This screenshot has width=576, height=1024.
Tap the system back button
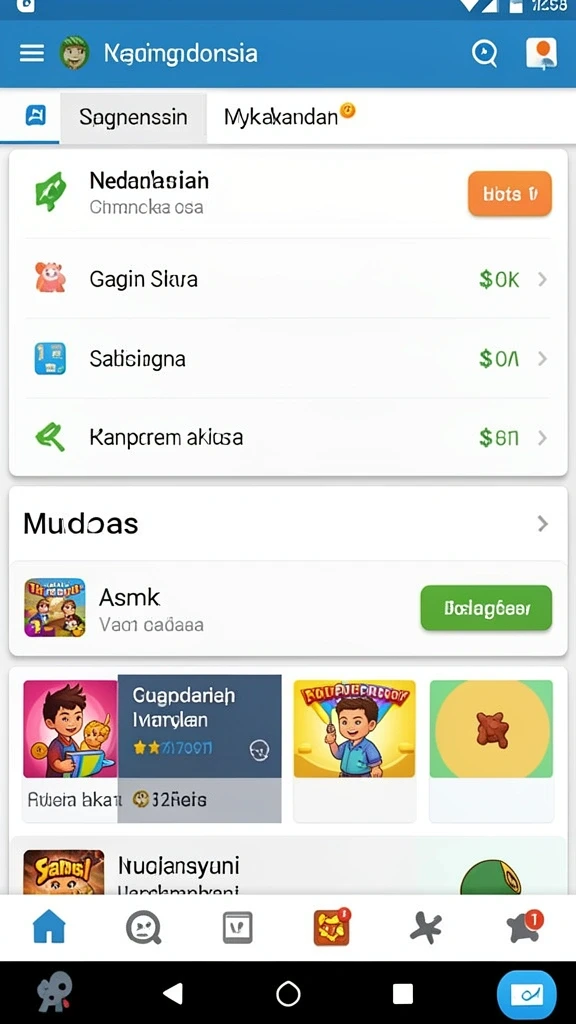pos(172,993)
